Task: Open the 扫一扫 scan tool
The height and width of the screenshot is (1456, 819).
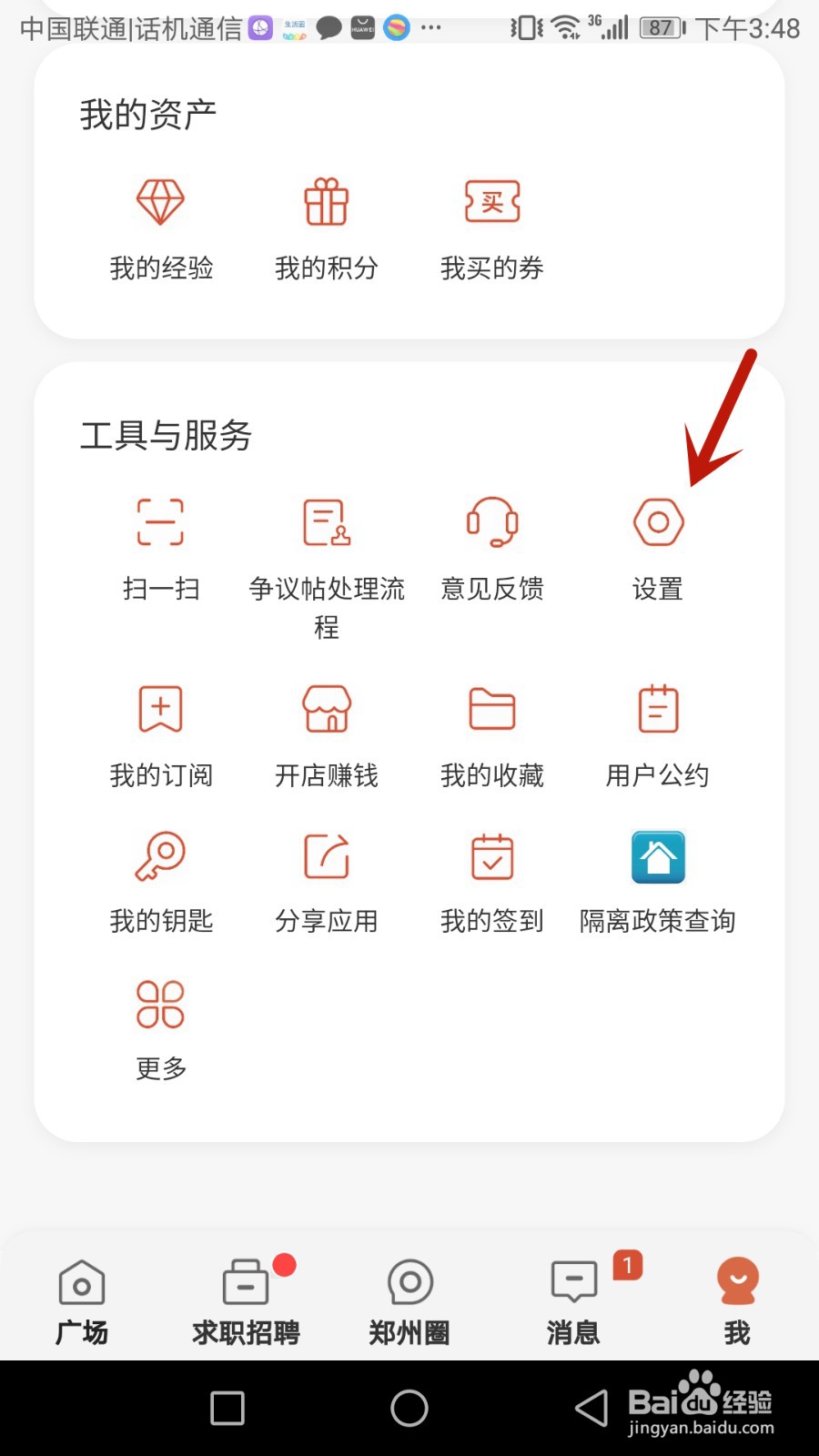Action: click(x=160, y=546)
